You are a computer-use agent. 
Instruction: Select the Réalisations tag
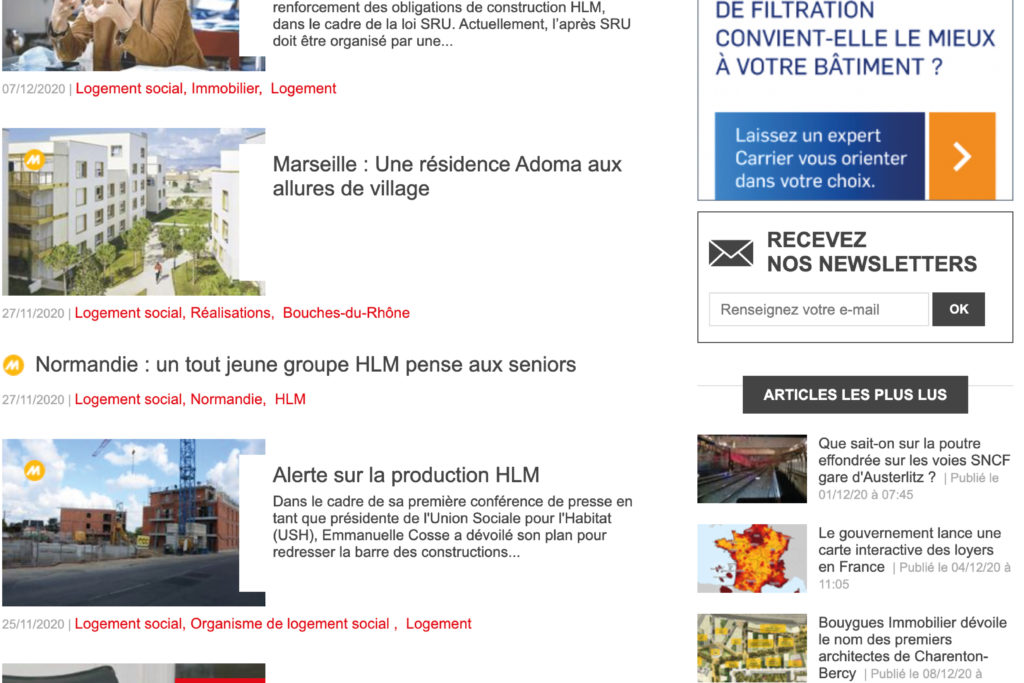tap(231, 313)
